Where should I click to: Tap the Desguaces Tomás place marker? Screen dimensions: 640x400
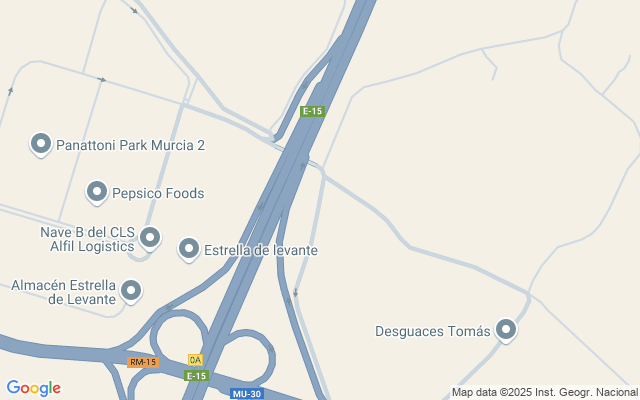click(506, 329)
